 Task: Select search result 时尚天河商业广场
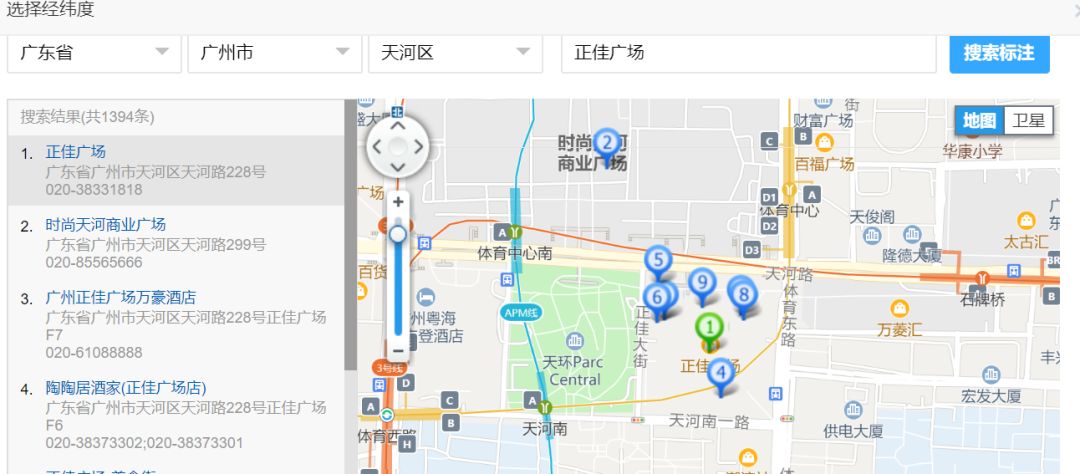[x=105, y=224]
